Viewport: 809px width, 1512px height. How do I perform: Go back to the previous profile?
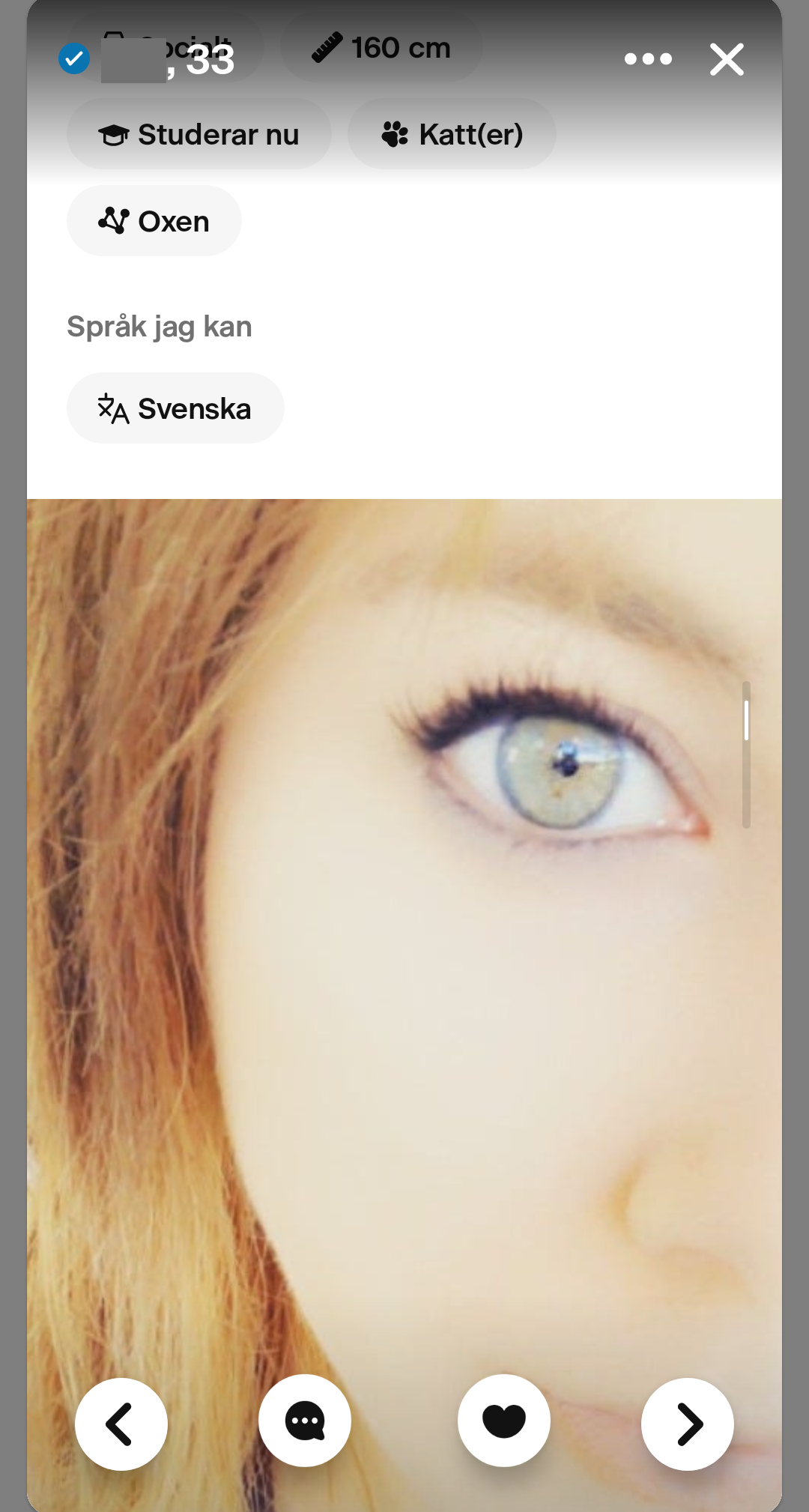click(121, 1424)
